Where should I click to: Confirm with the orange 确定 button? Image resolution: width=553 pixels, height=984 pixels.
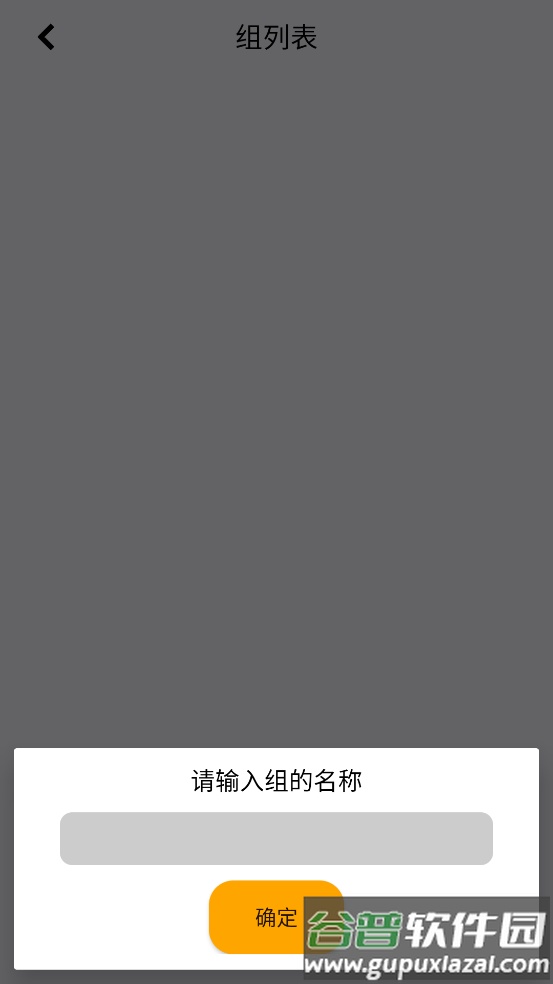point(276,917)
